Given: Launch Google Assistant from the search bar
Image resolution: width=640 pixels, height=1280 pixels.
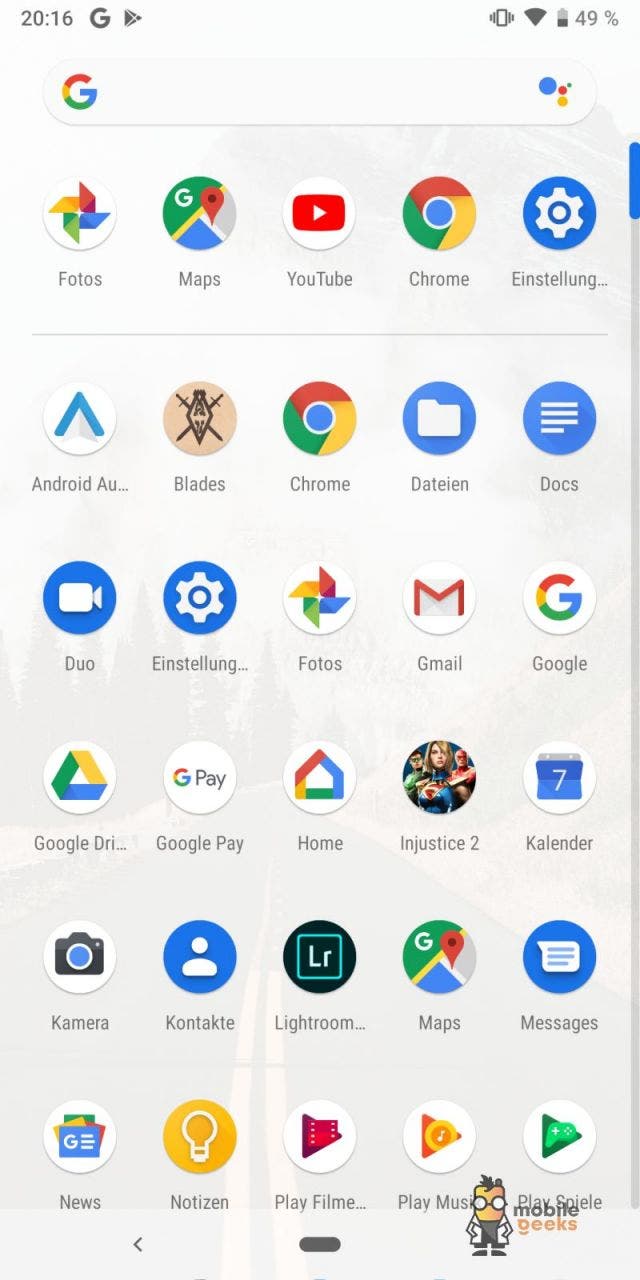Looking at the screenshot, I should click(555, 92).
